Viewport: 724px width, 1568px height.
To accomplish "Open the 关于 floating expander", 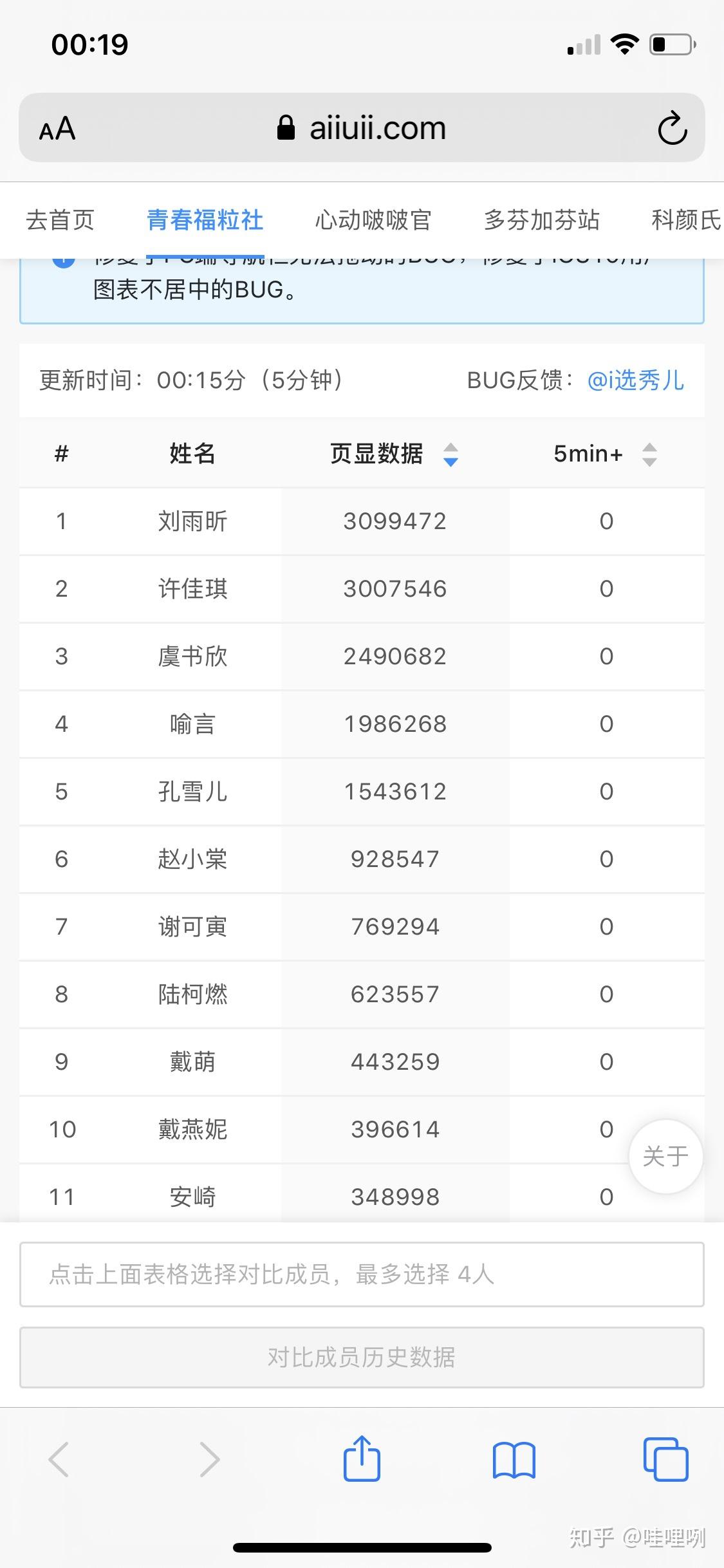I will tap(665, 1155).
